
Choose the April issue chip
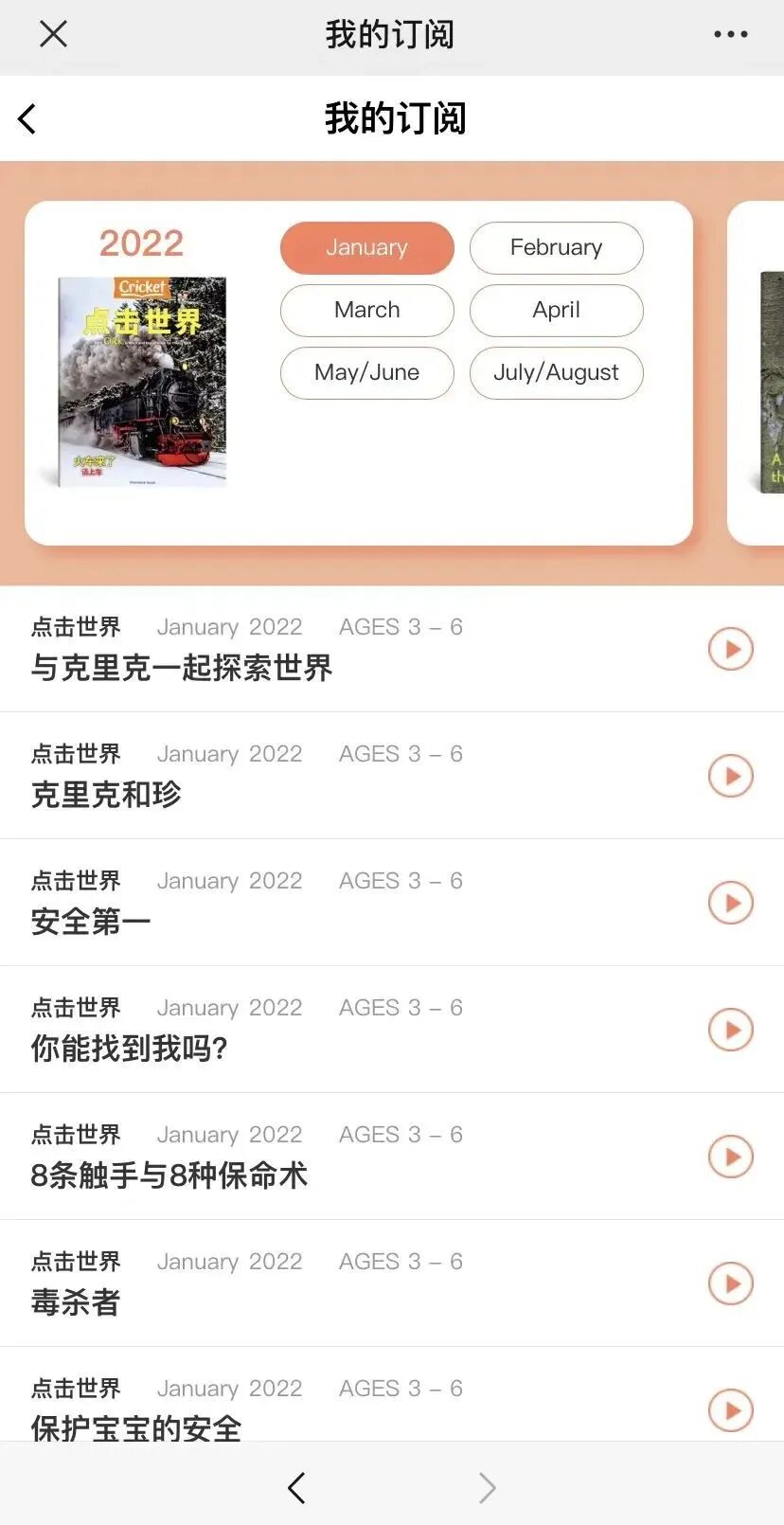pyautogui.click(x=556, y=310)
